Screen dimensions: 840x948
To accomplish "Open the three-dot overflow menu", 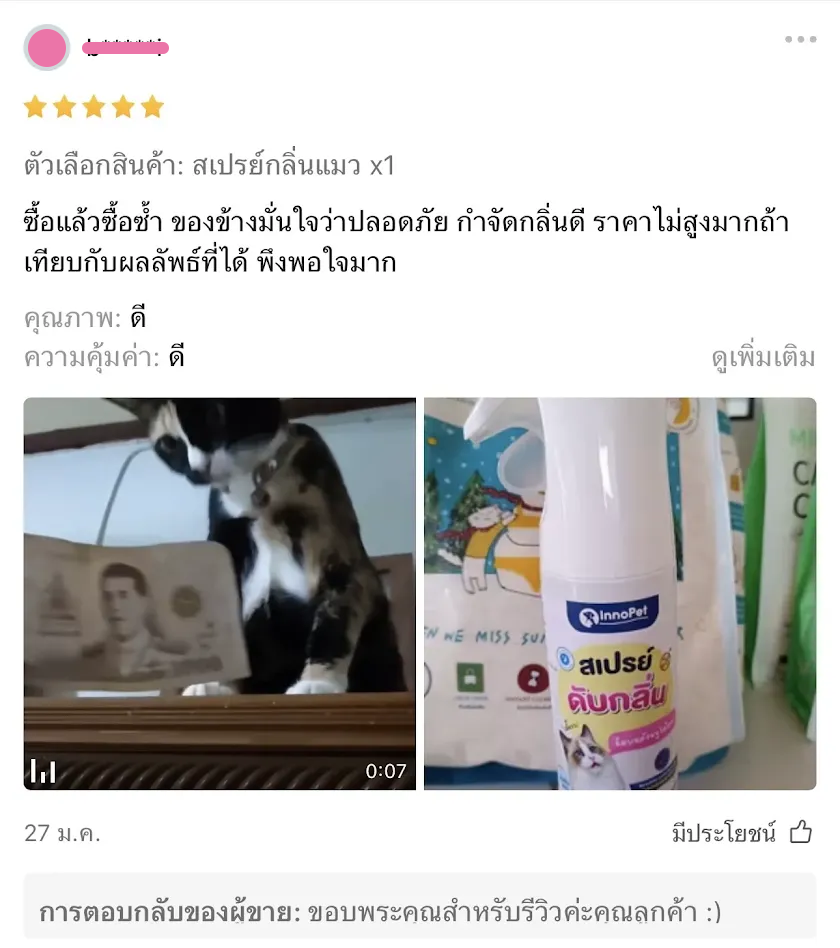I will point(800,39).
